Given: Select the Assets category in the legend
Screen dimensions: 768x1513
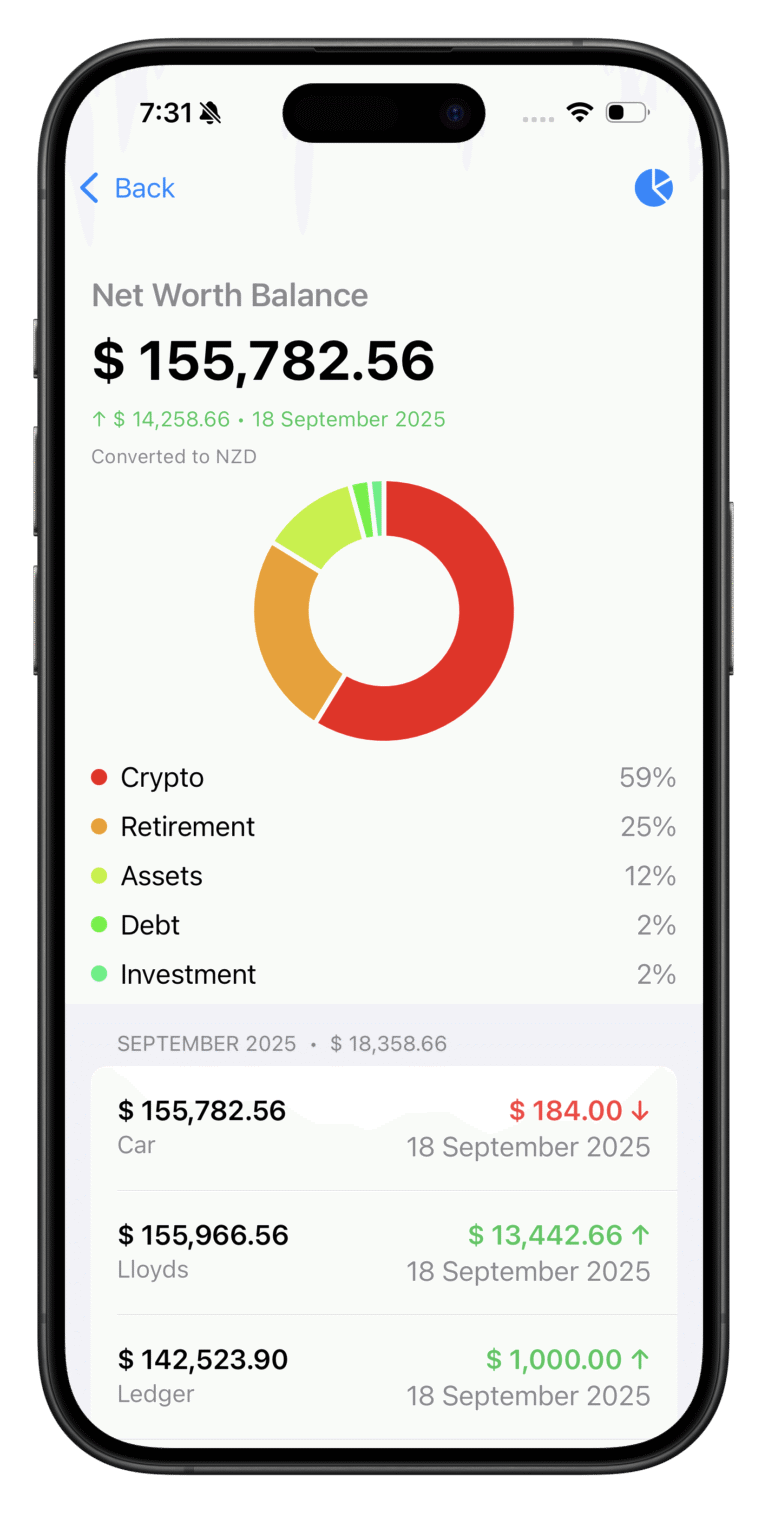Looking at the screenshot, I should 161,876.
